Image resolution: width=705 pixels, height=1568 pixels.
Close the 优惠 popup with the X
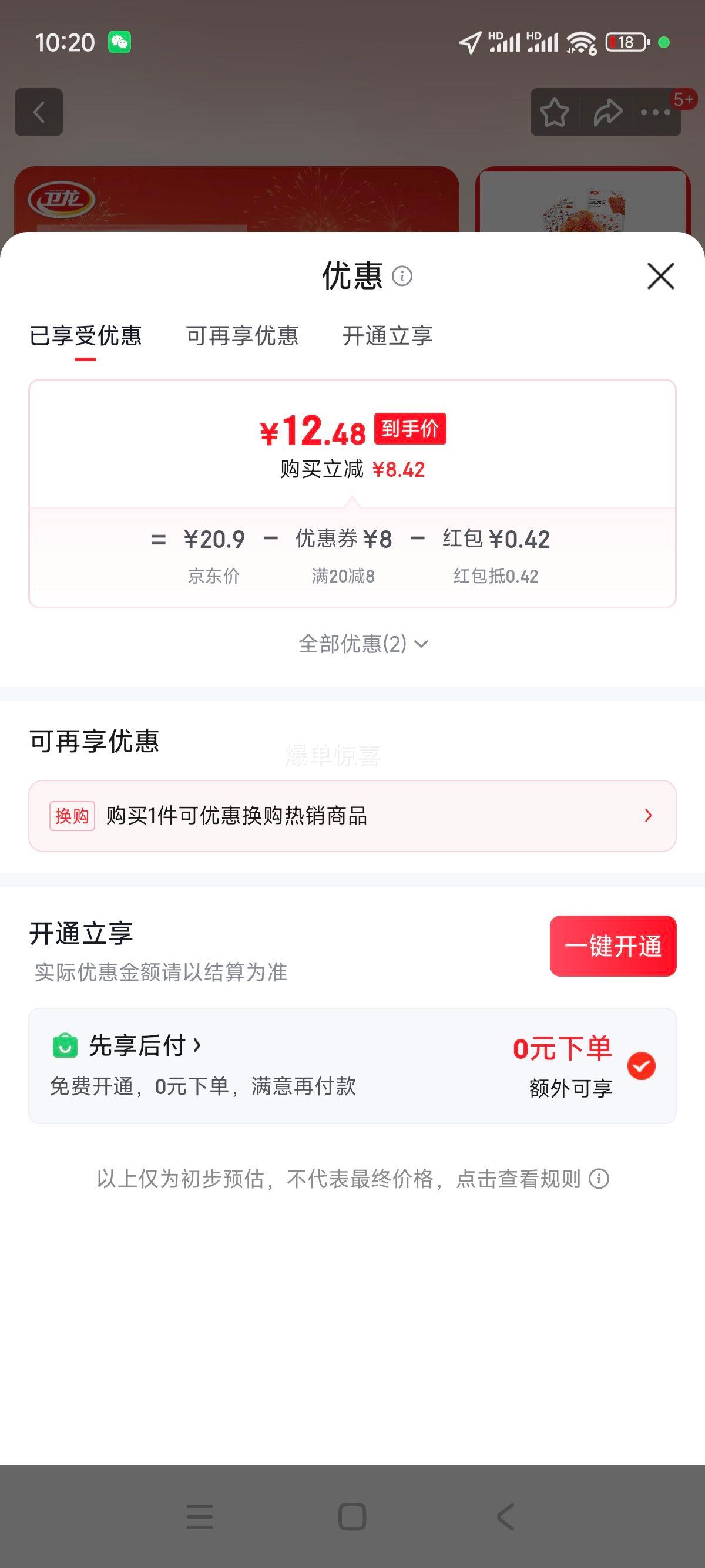click(660, 277)
